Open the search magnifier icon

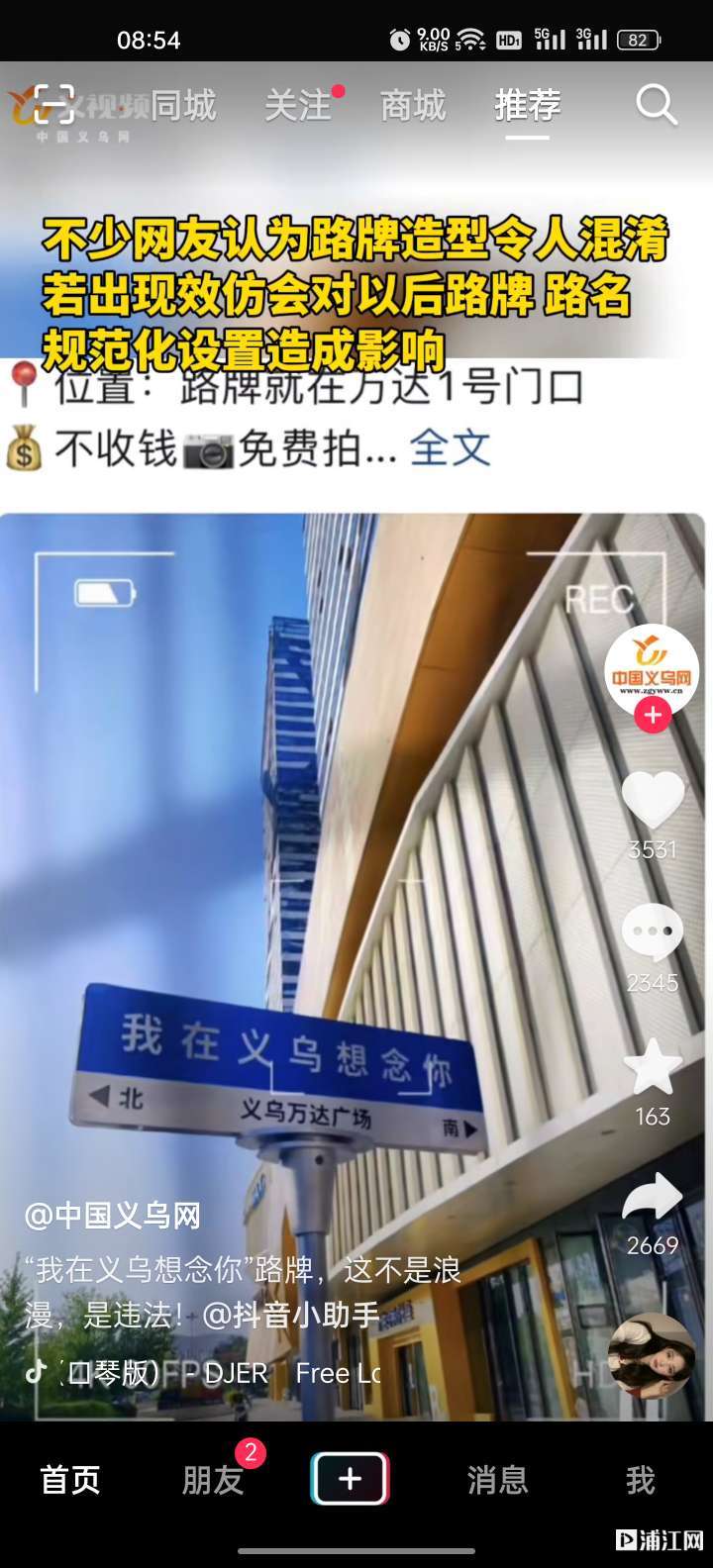point(656,104)
